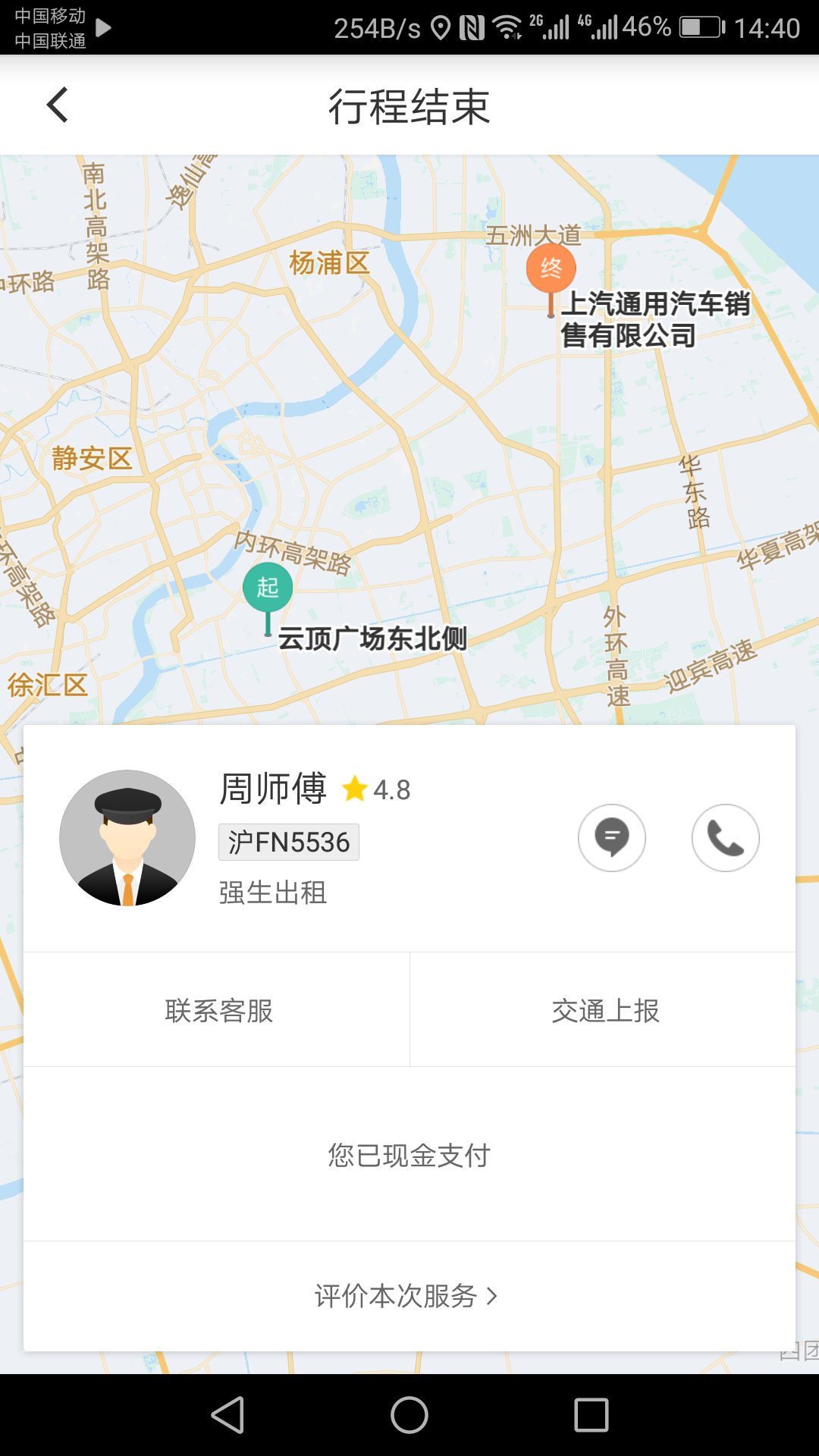
Task: Return to home screen via system home button
Action: (409, 1415)
